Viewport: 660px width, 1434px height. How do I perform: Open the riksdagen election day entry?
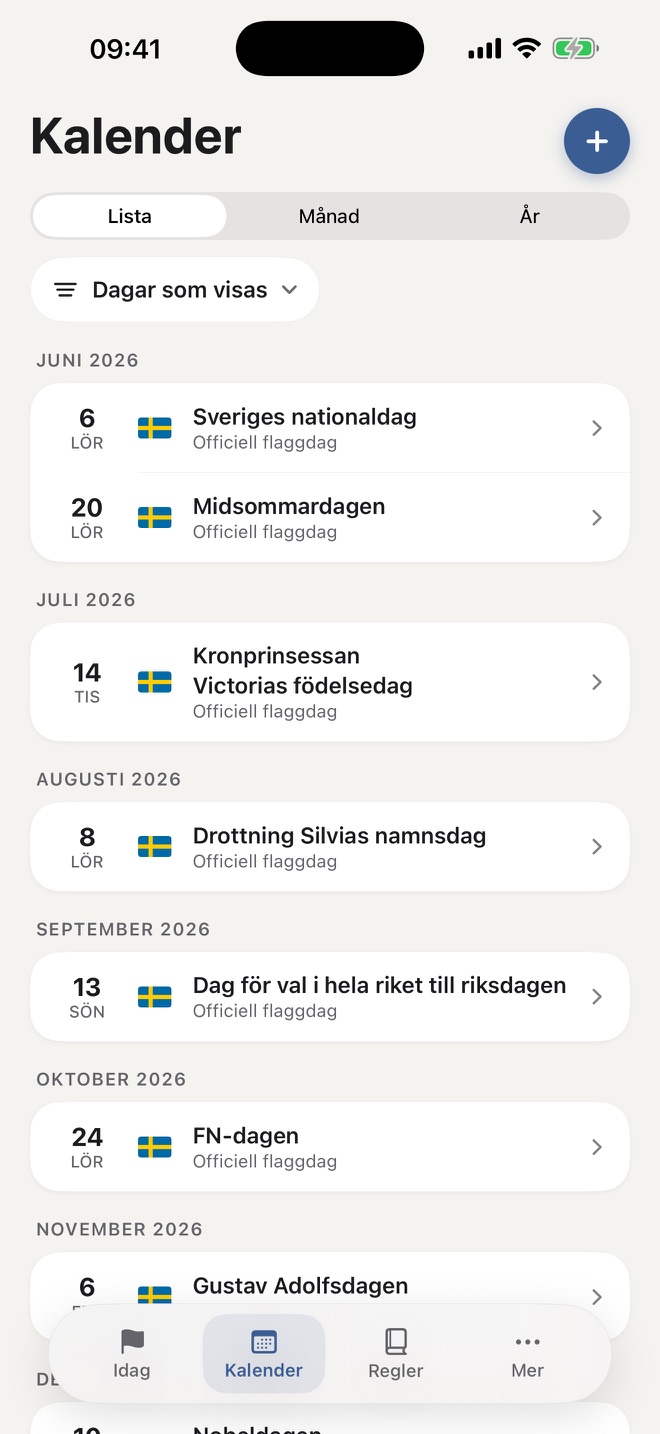pos(330,997)
